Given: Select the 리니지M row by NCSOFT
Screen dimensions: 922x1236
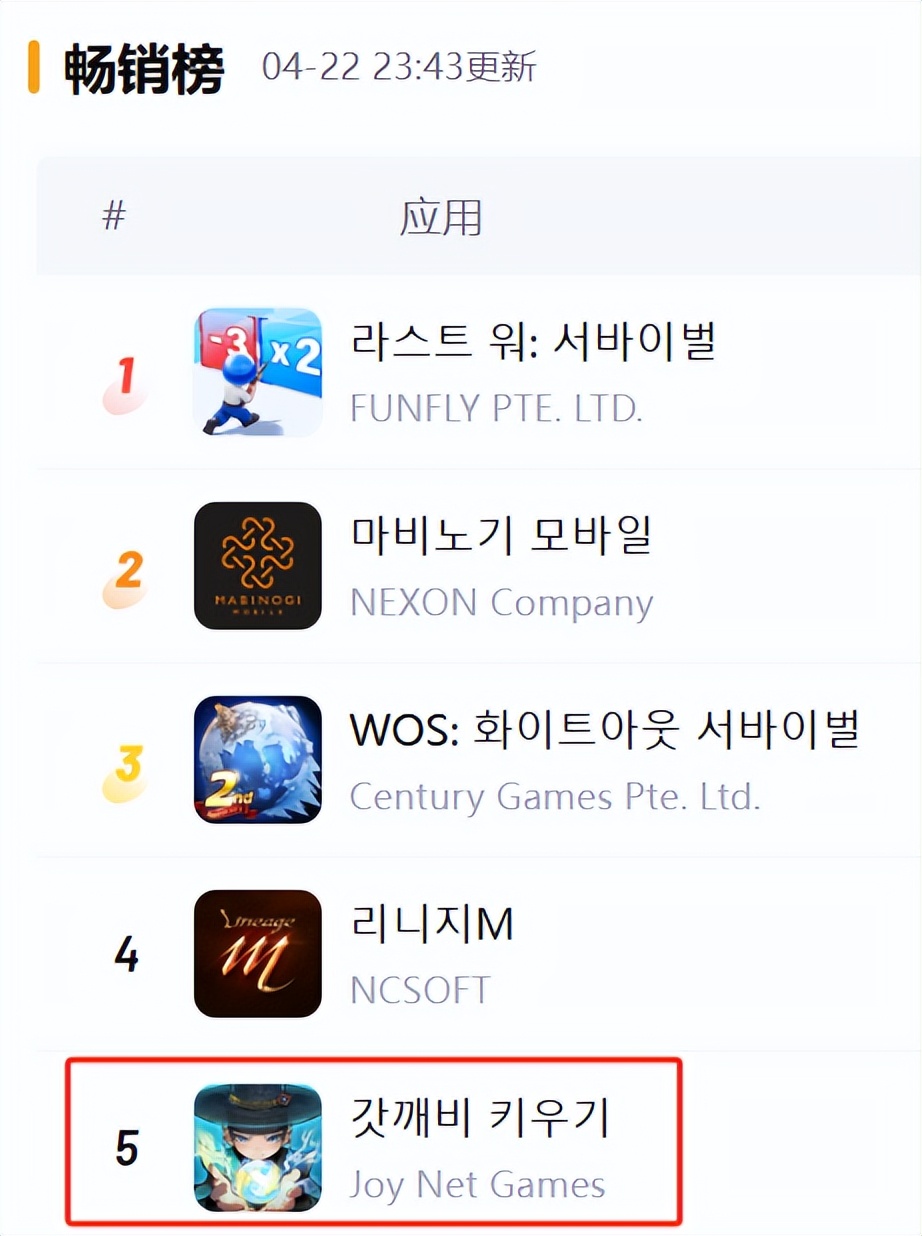Looking at the screenshot, I should (x=432, y=925).
